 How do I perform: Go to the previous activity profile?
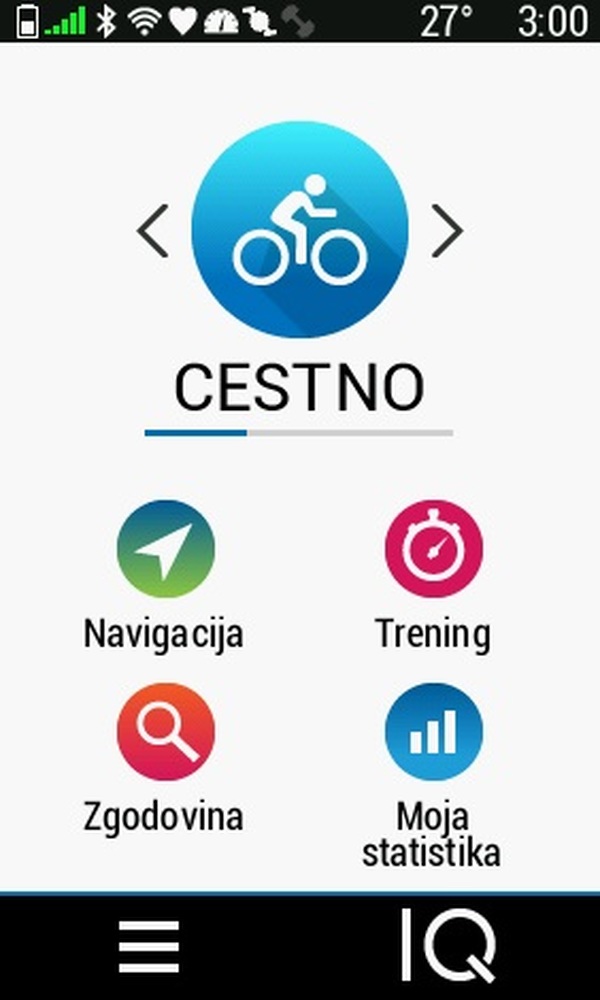(153, 231)
